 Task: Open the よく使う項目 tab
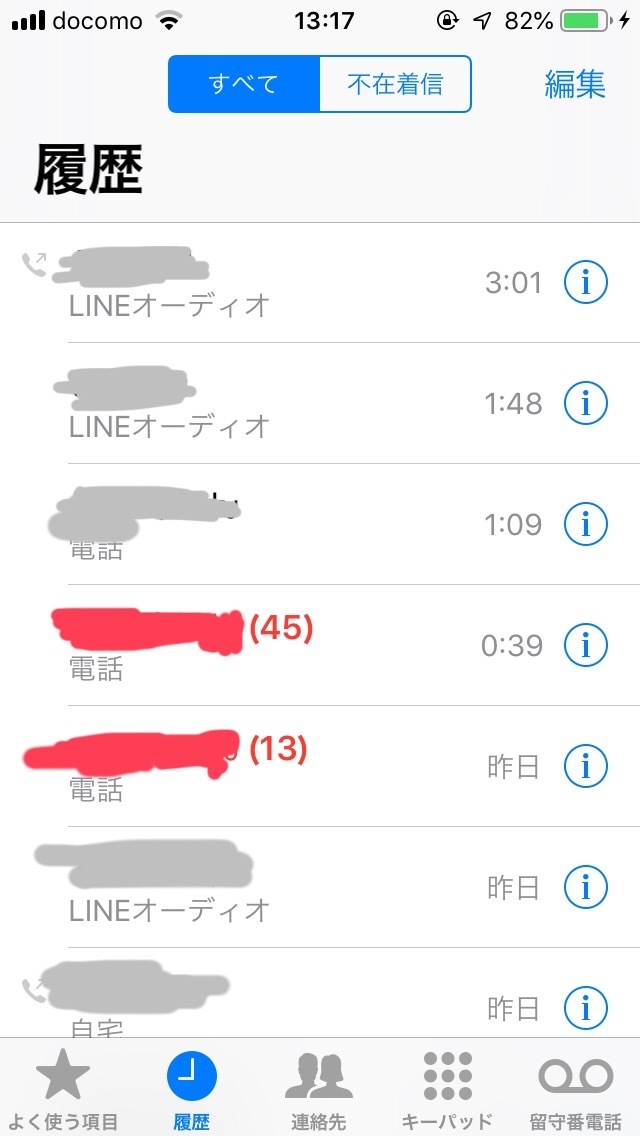pyautogui.click(x=63, y=1089)
